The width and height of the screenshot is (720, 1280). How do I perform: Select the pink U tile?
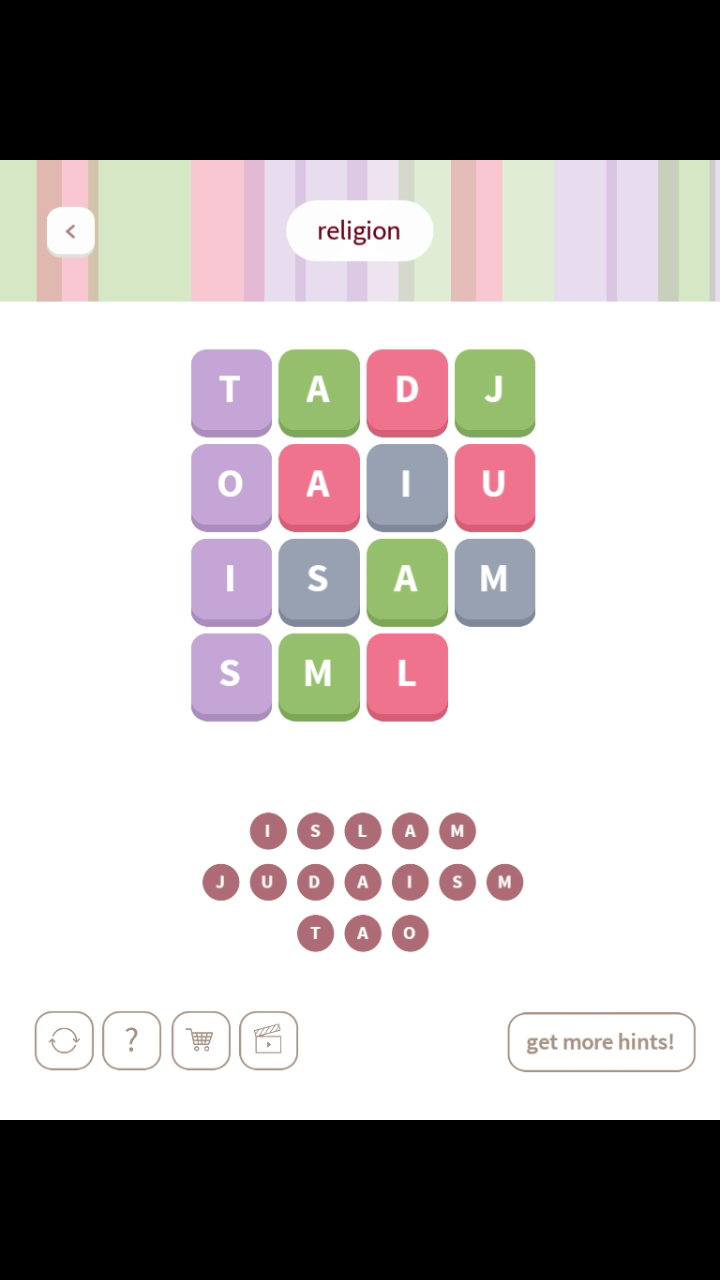coord(495,484)
